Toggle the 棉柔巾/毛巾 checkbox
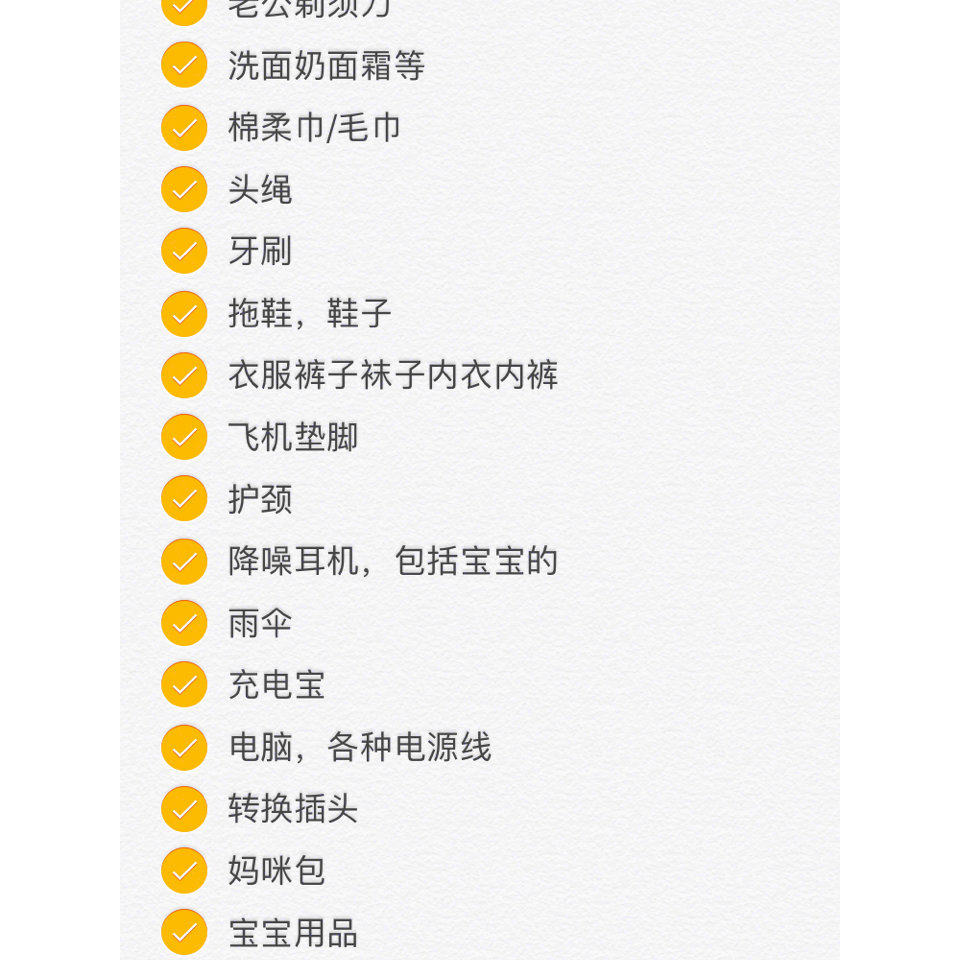The height and width of the screenshot is (960, 960). point(184,128)
